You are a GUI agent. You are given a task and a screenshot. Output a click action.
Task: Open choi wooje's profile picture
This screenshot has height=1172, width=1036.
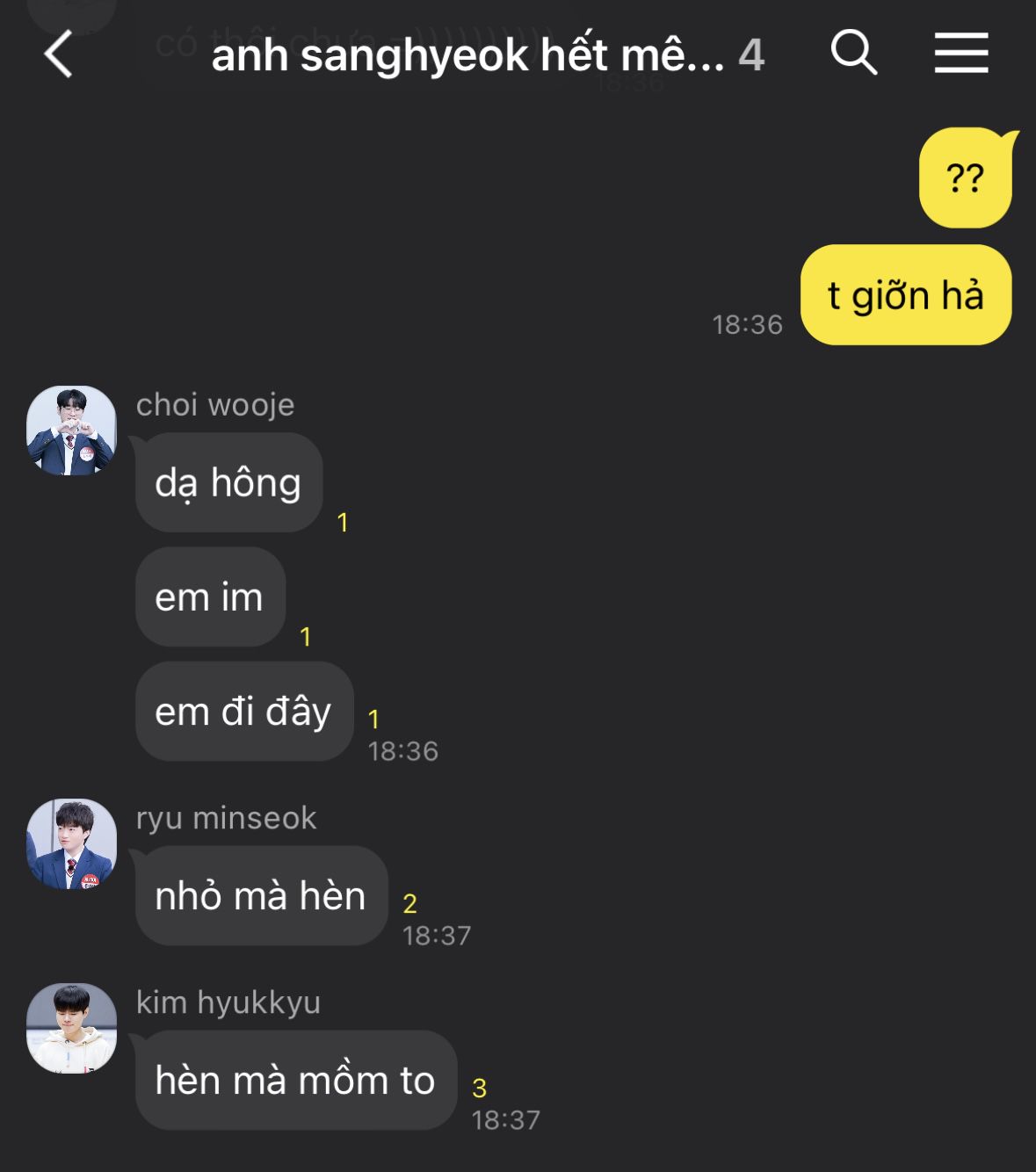click(x=71, y=430)
